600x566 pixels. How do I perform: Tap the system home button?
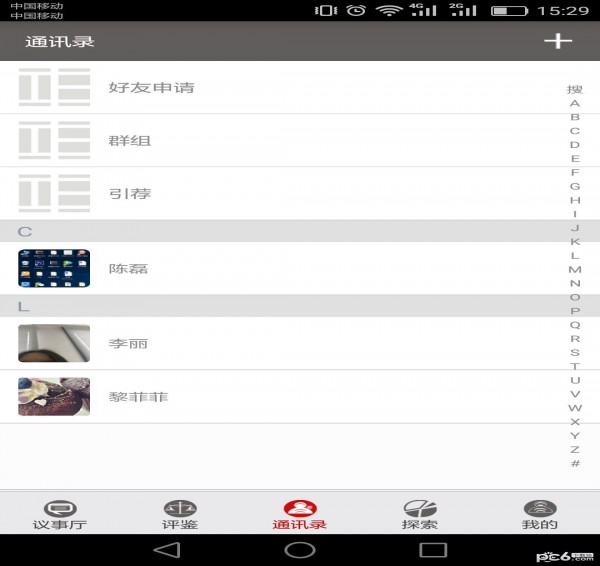click(x=300, y=550)
